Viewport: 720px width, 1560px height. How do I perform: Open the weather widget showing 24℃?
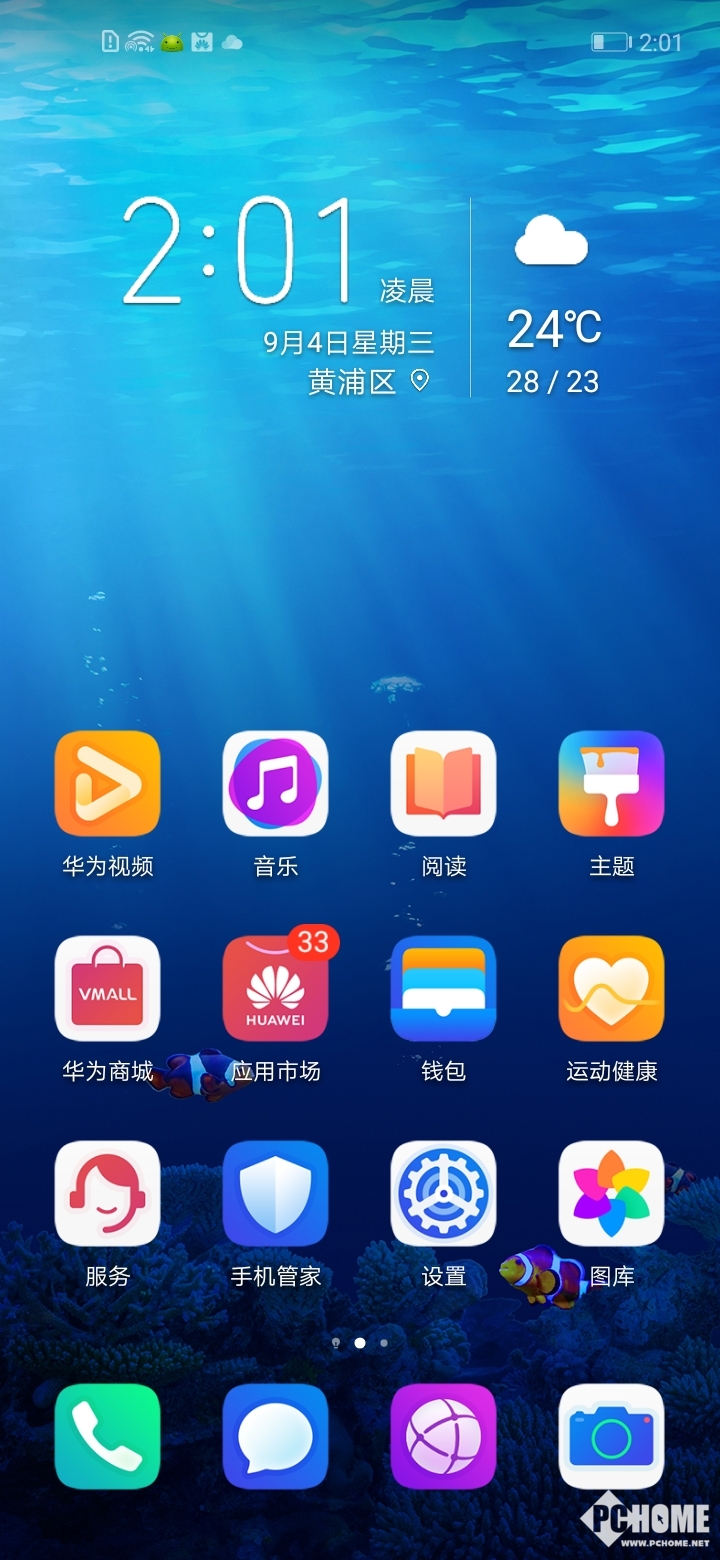click(x=552, y=300)
